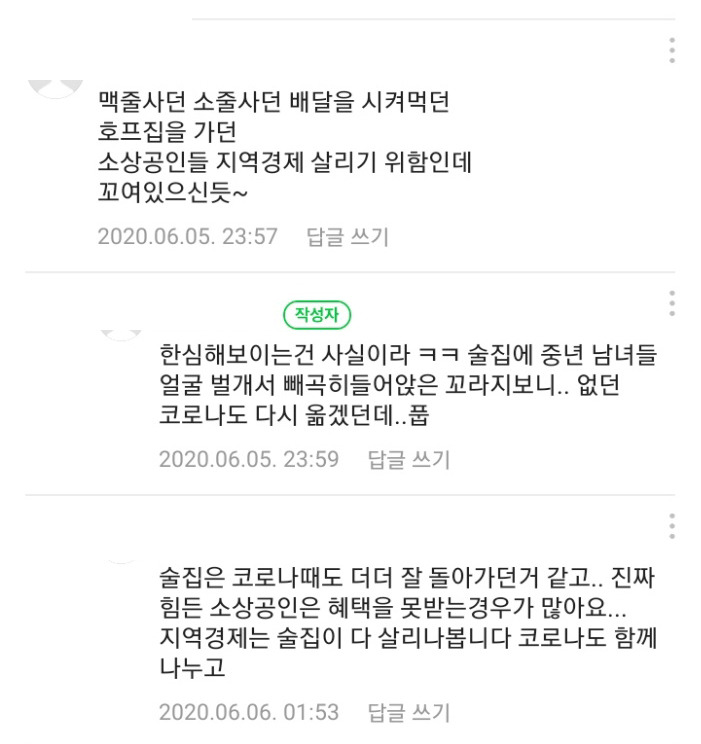Open overflow menu on the 01:53 comment
The width and height of the screenshot is (701, 744).
672,526
